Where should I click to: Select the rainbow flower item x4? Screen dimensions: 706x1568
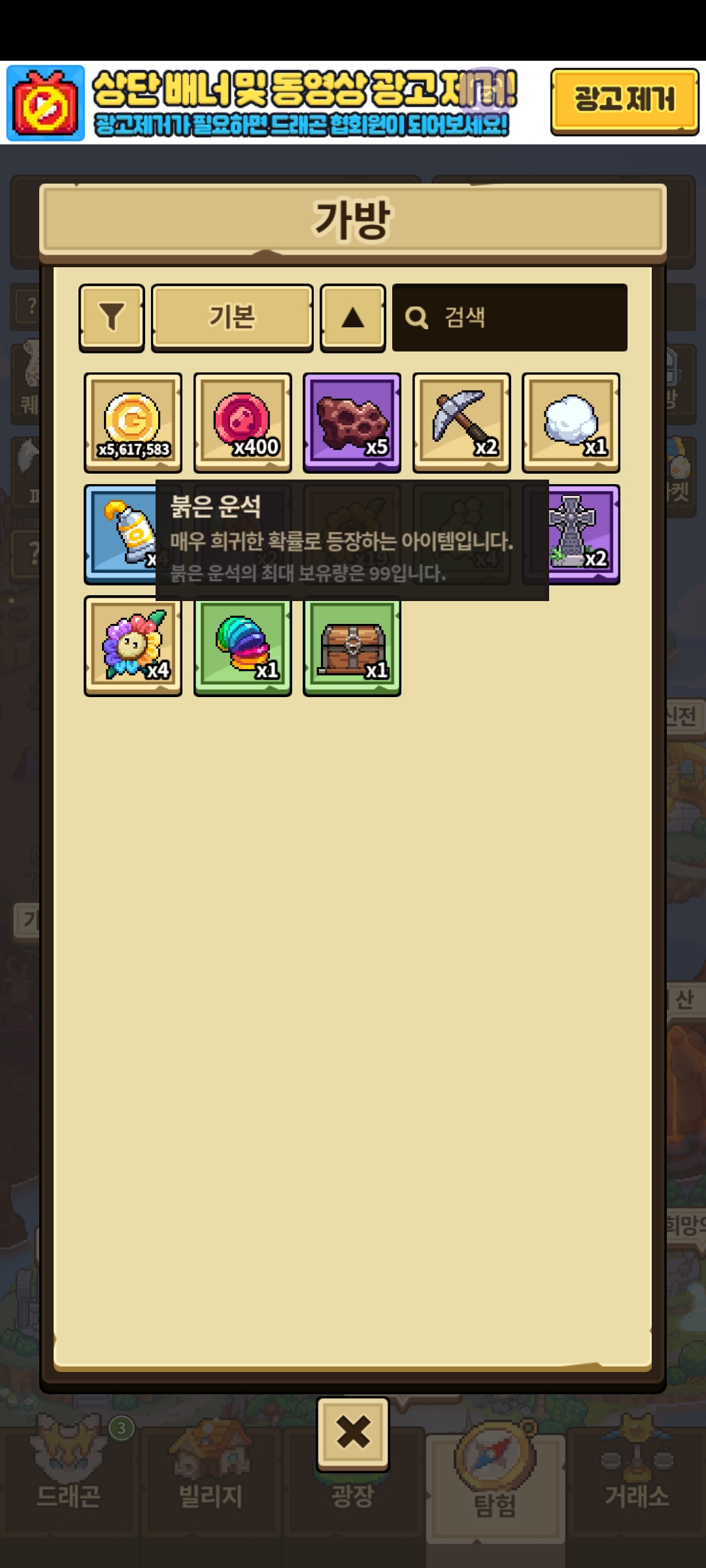tap(133, 645)
